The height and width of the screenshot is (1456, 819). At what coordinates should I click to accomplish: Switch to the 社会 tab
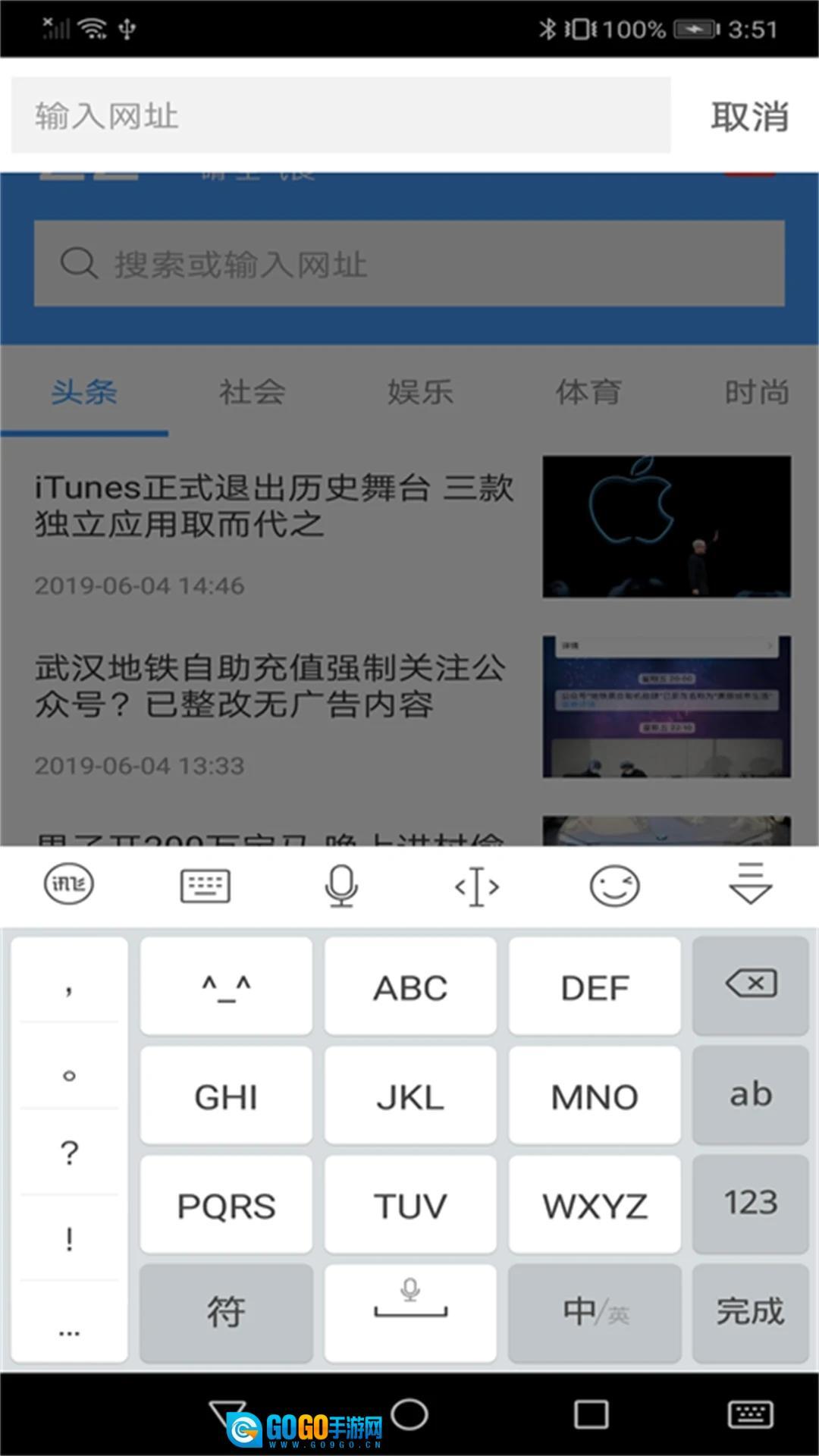[x=252, y=392]
